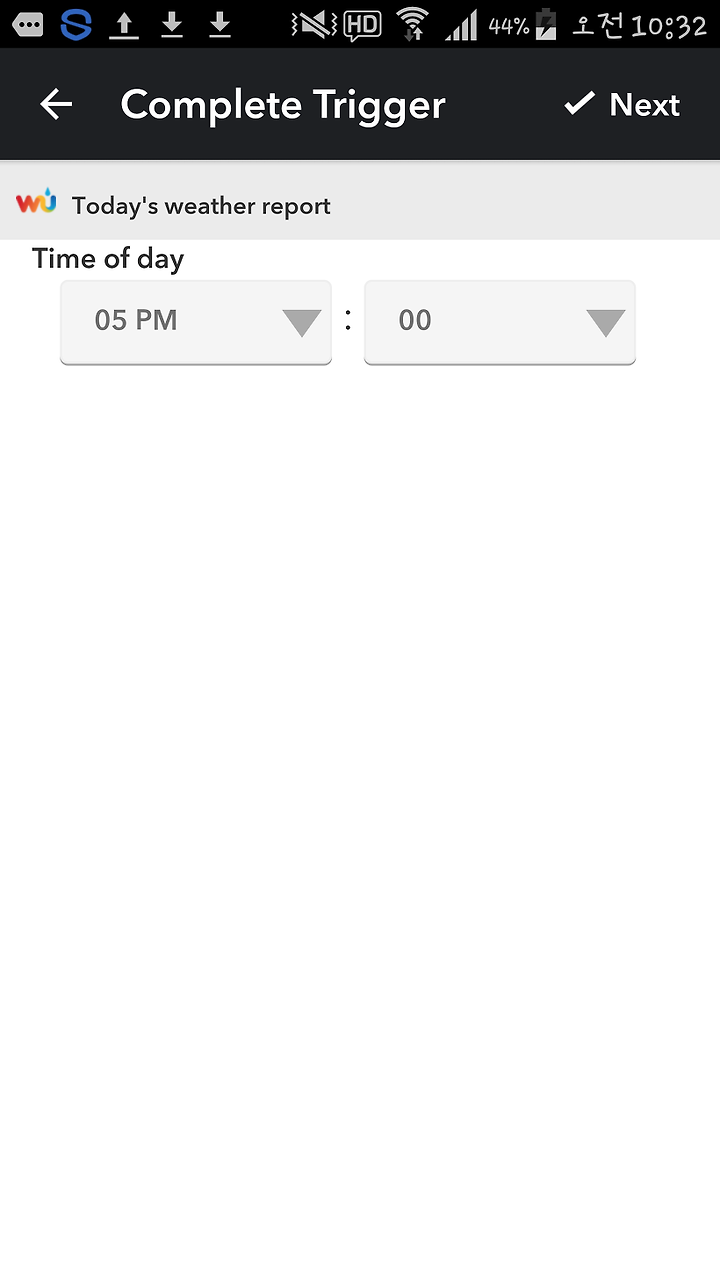Go back using the top-left arrow
720x1279 pixels.
click(x=56, y=104)
